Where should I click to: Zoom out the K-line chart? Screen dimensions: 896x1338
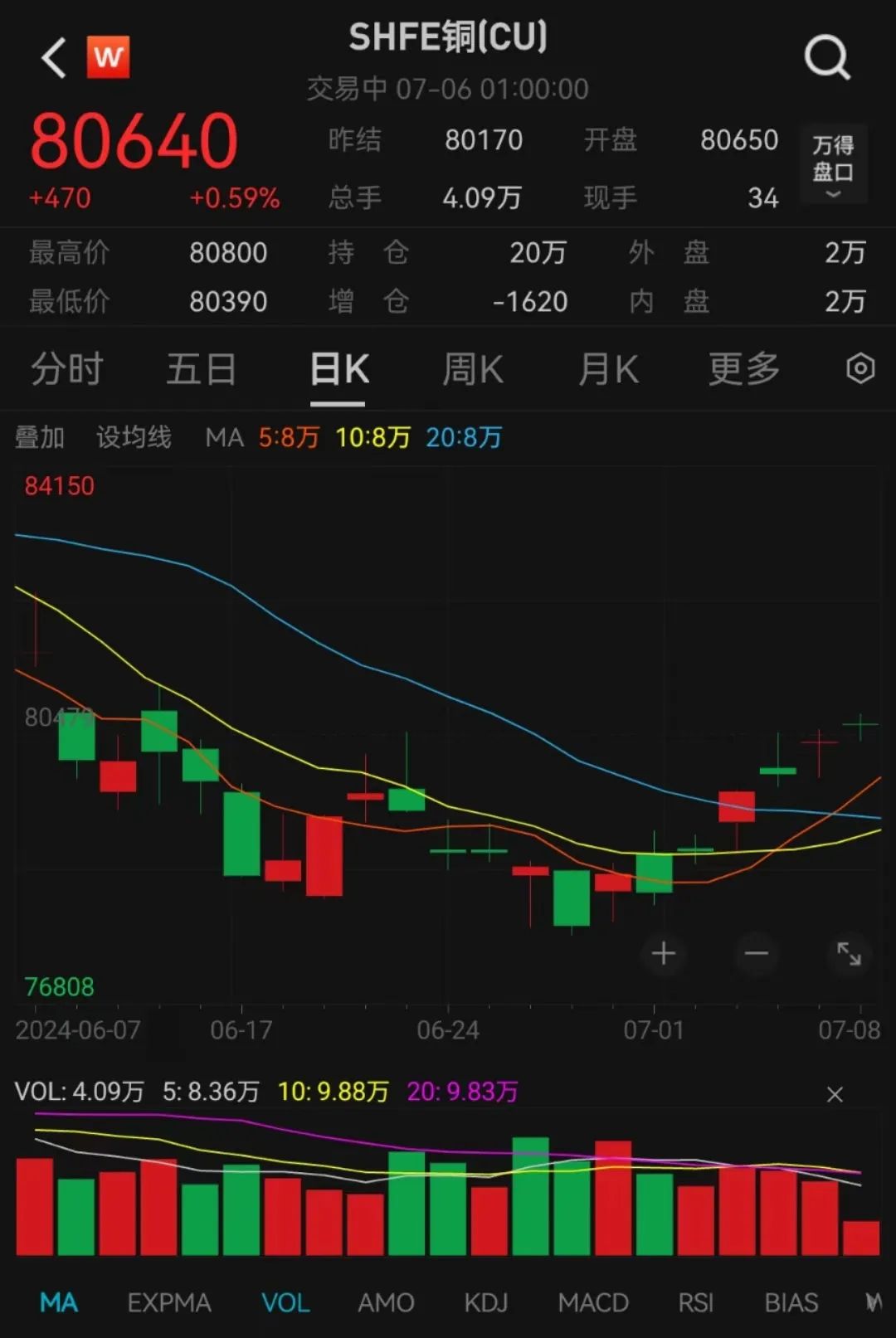click(x=757, y=954)
